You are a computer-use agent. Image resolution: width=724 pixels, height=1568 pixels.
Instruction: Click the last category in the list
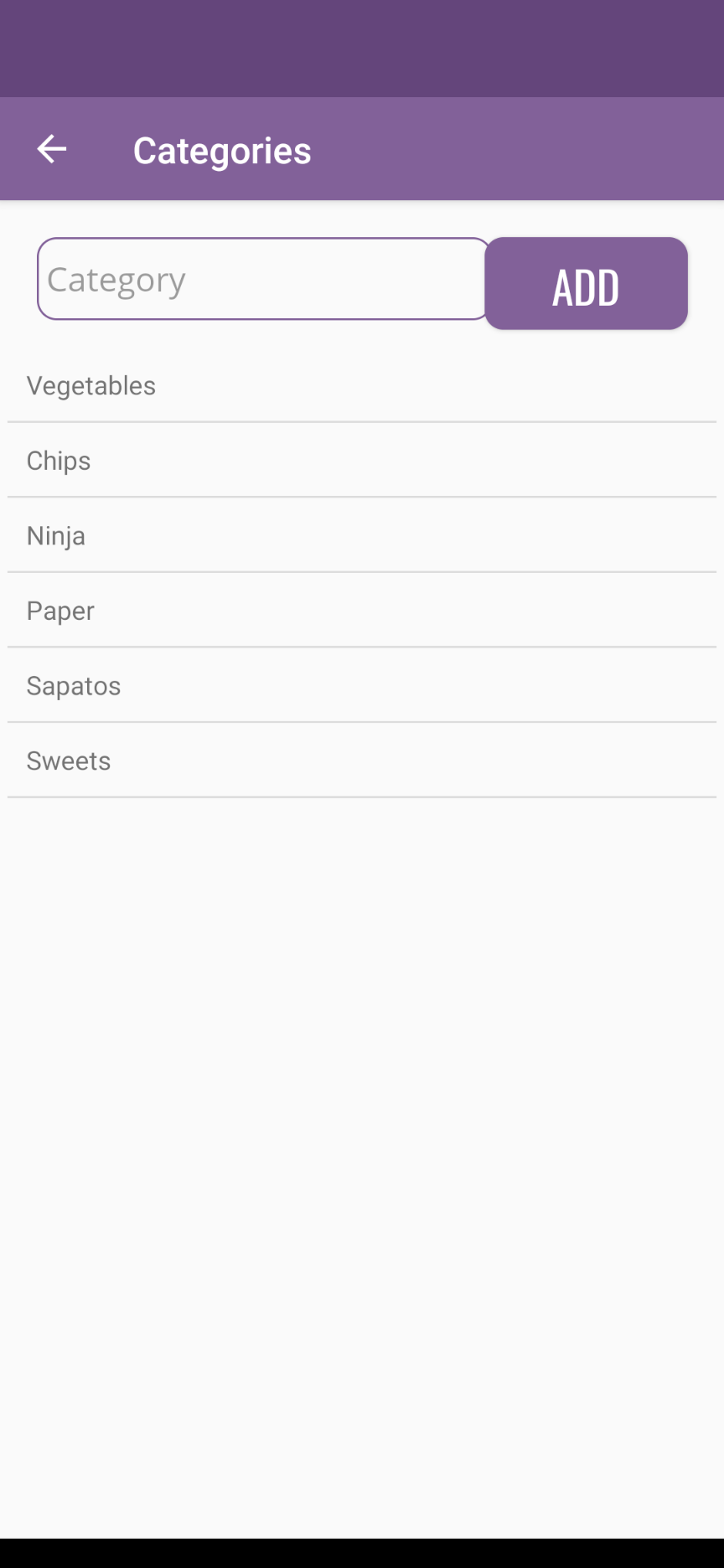[x=69, y=760]
